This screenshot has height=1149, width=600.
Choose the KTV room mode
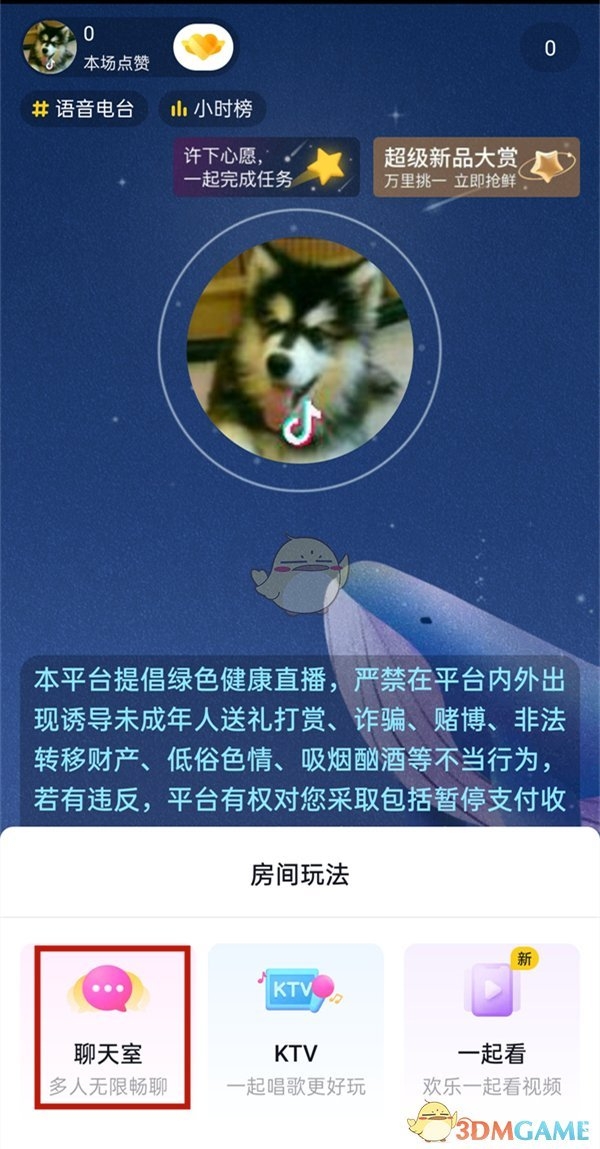click(295, 1024)
